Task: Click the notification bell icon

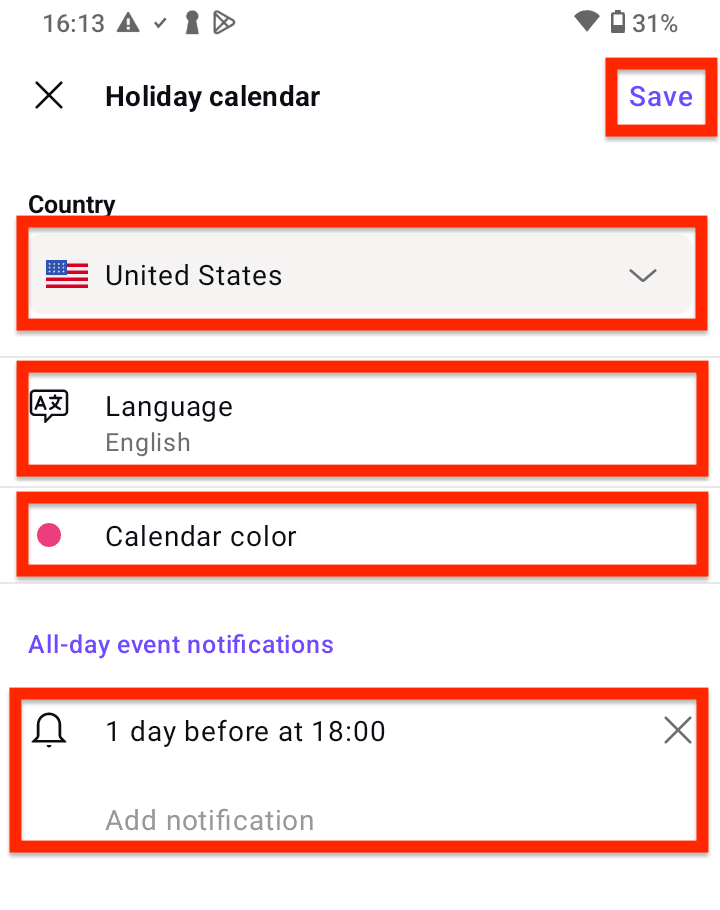Action: 48,730
